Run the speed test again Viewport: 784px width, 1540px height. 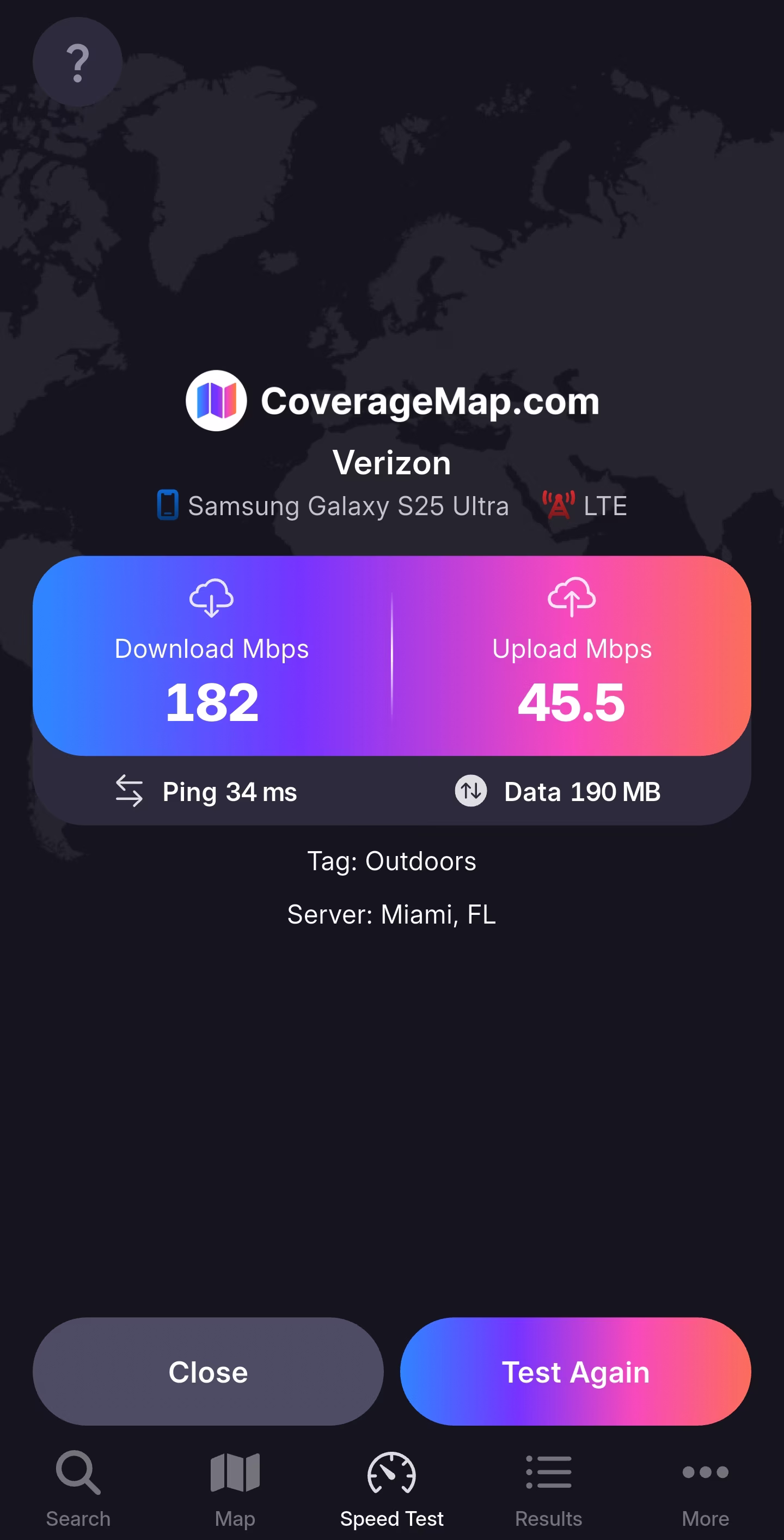(x=575, y=1371)
